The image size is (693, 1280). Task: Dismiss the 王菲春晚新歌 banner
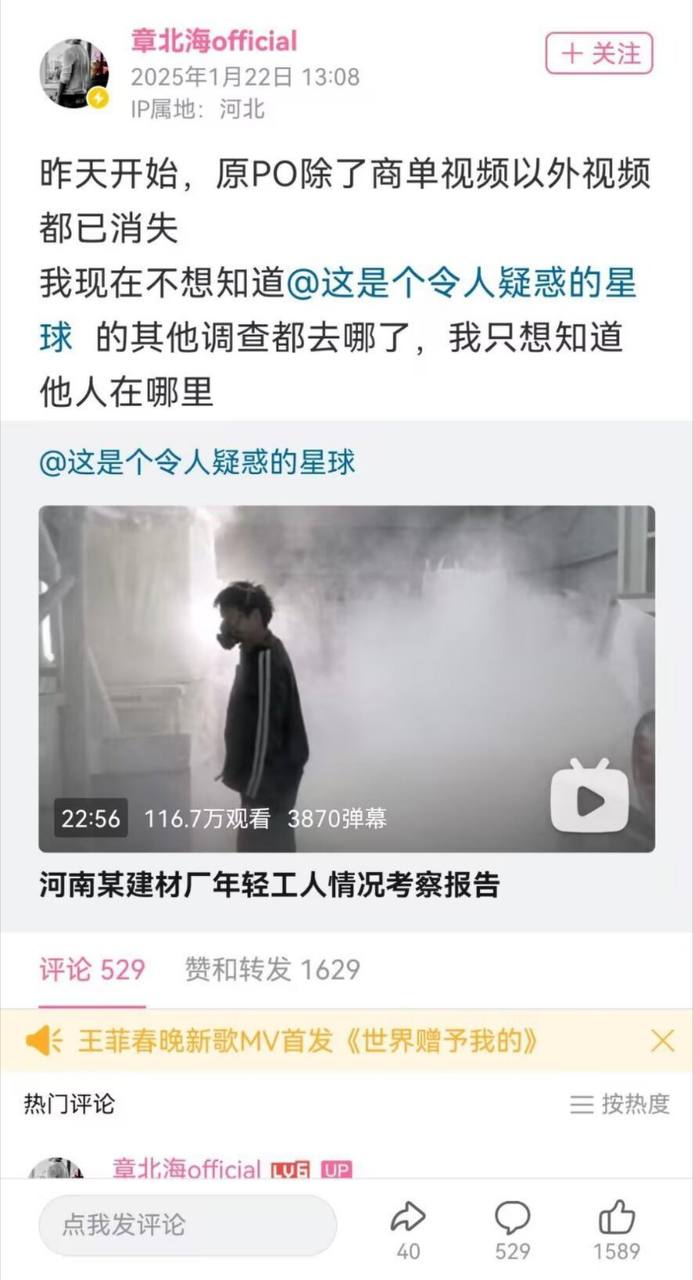point(662,1041)
